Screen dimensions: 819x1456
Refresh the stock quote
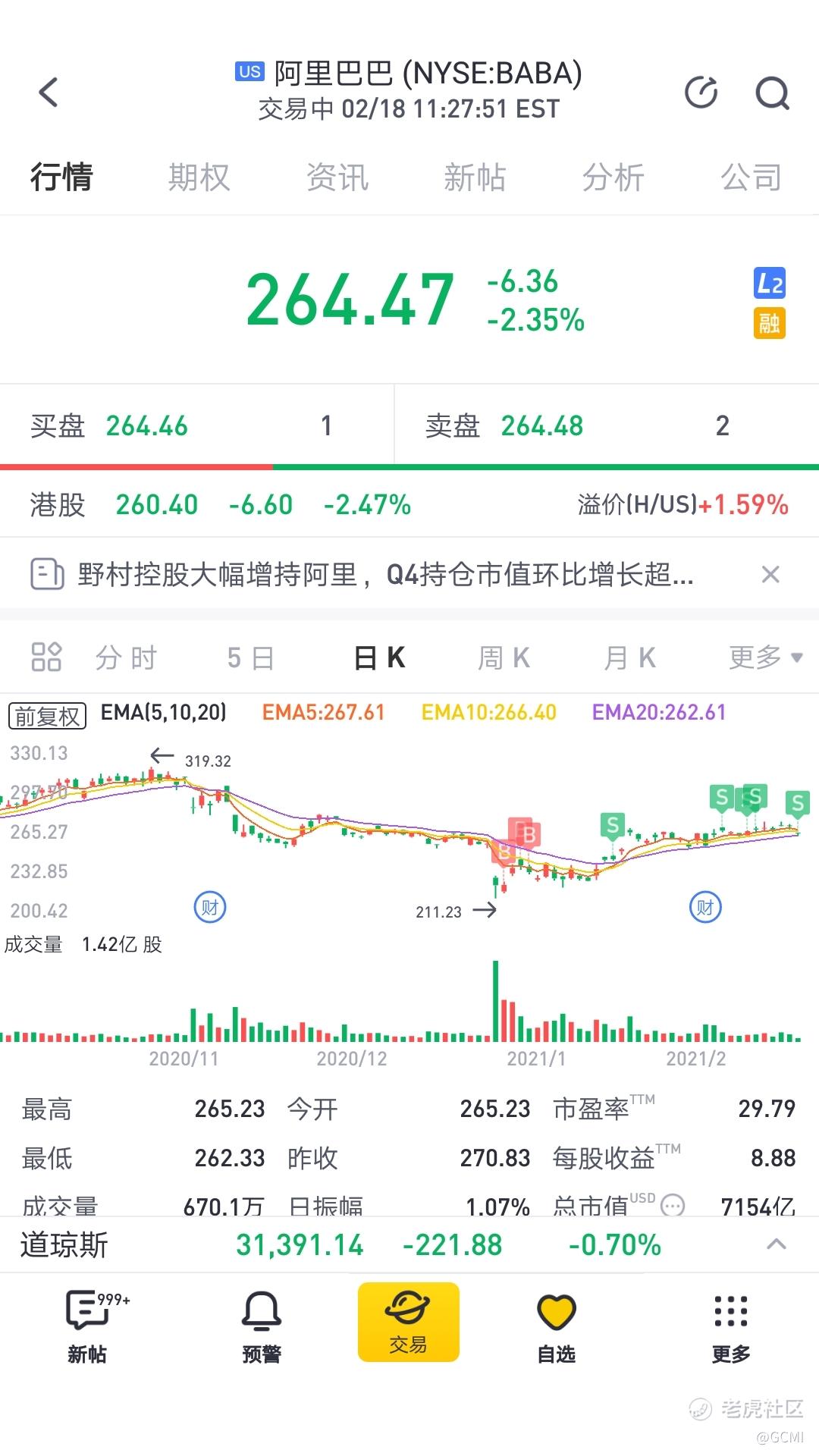(701, 93)
